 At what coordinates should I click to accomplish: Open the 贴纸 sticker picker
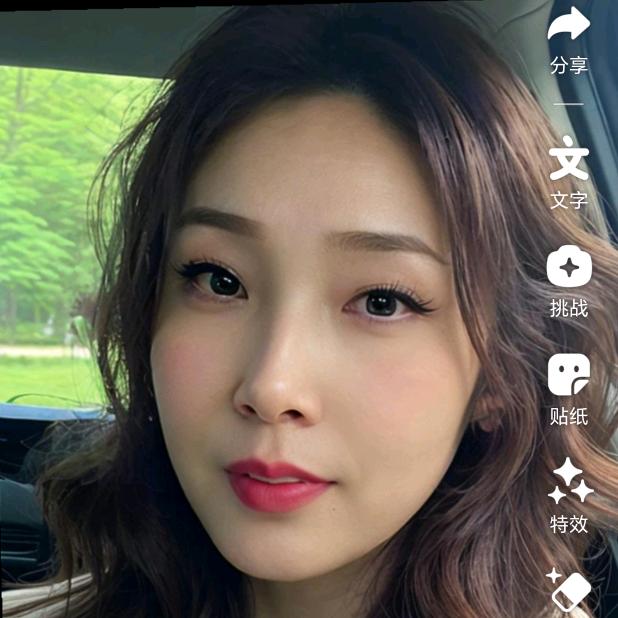pyautogui.click(x=568, y=376)
